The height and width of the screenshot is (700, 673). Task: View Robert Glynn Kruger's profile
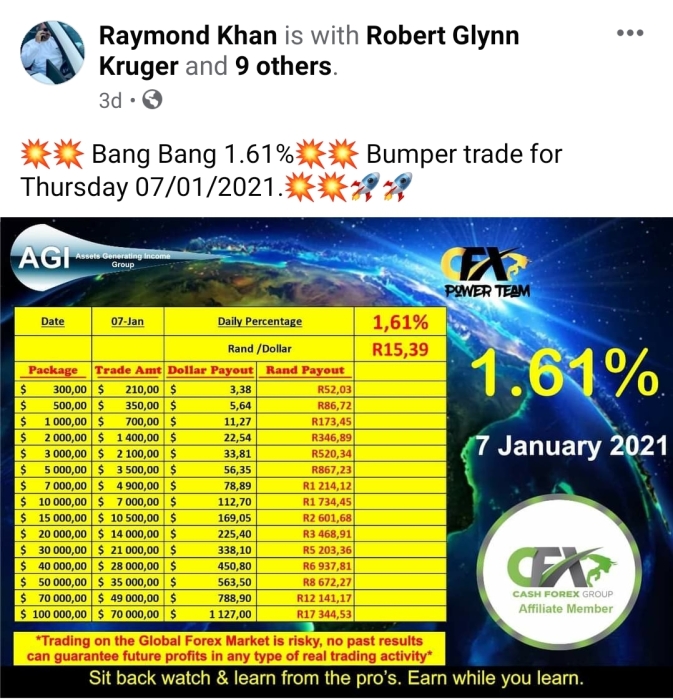point(443,37)
